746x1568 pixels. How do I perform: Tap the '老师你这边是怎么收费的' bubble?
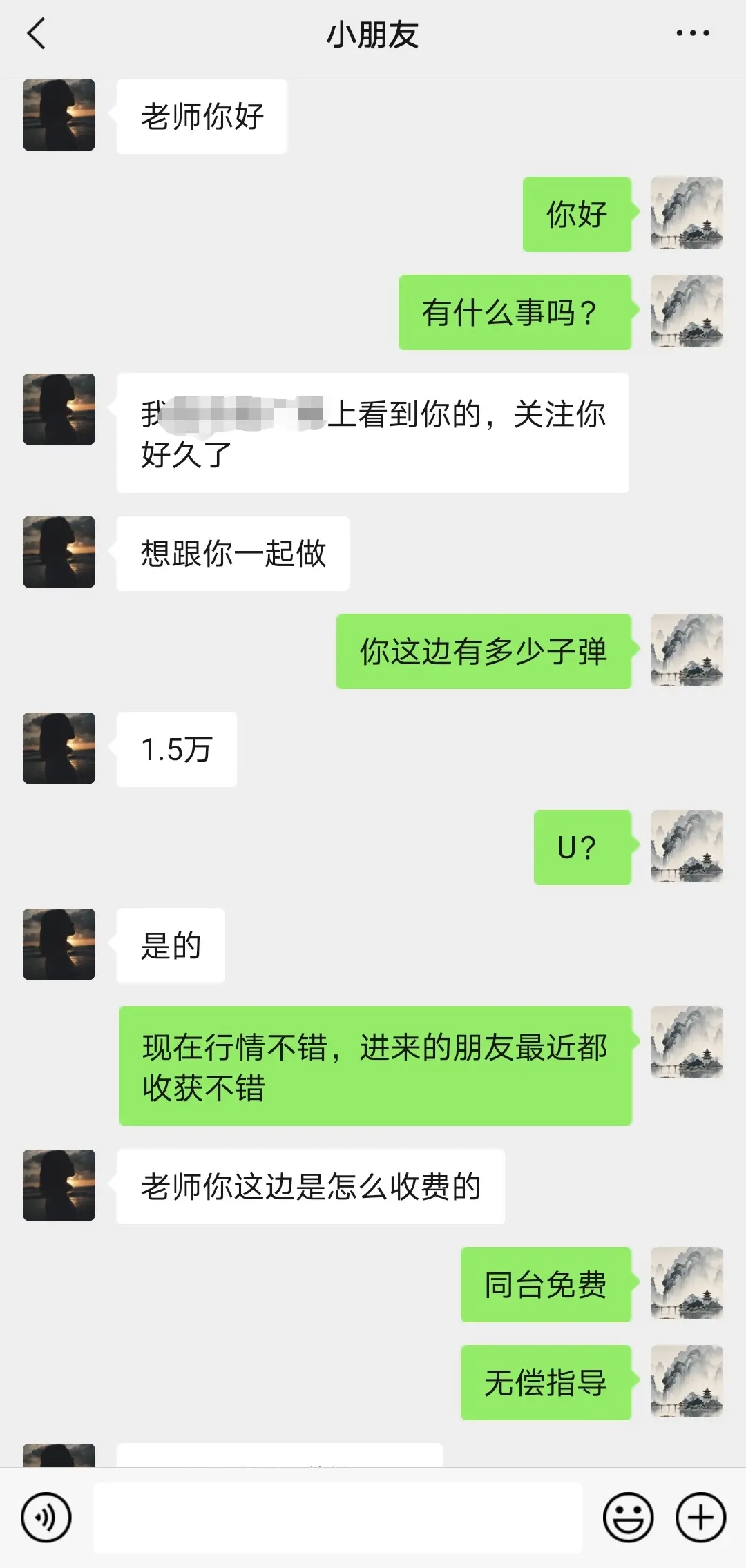311,1185
